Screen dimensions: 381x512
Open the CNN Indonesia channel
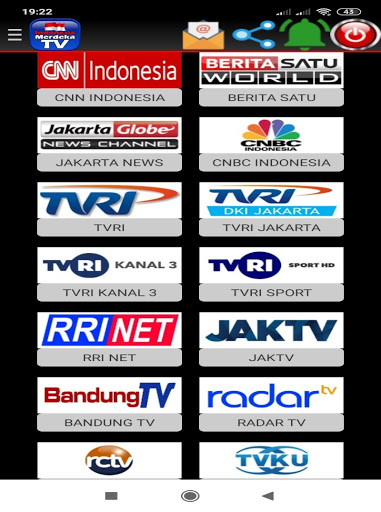coord(109,79)
